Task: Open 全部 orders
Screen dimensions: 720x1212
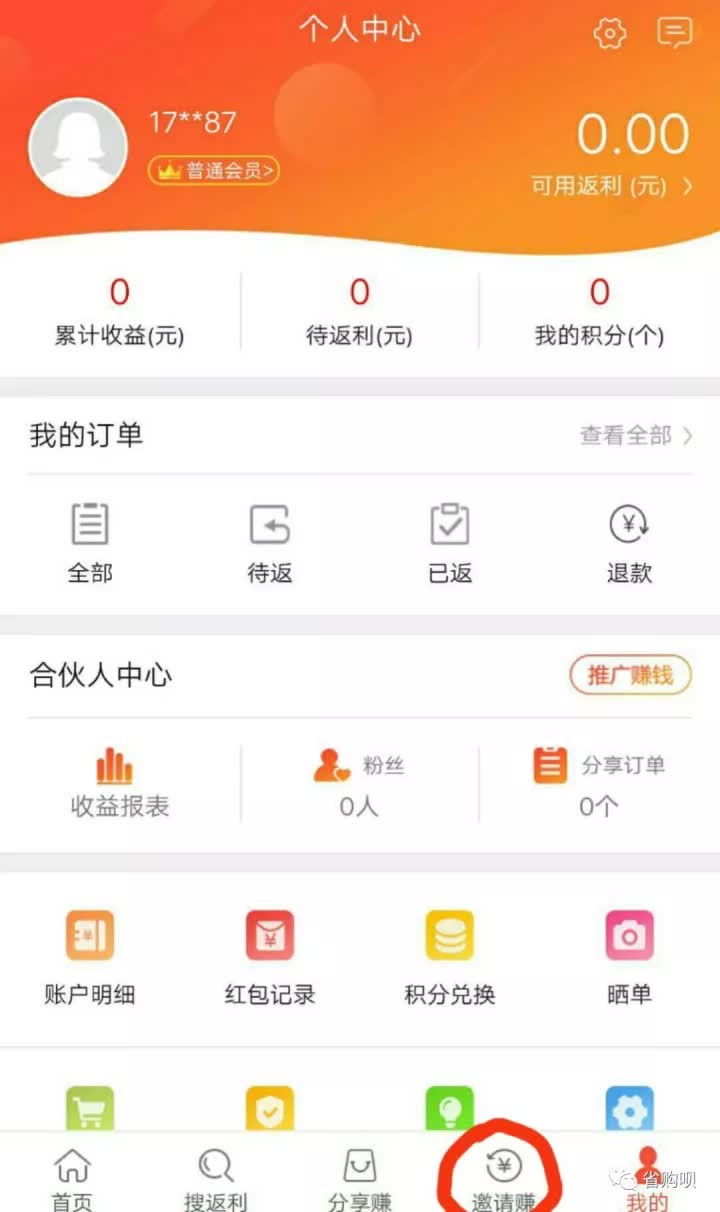Action: coord(90,544)
